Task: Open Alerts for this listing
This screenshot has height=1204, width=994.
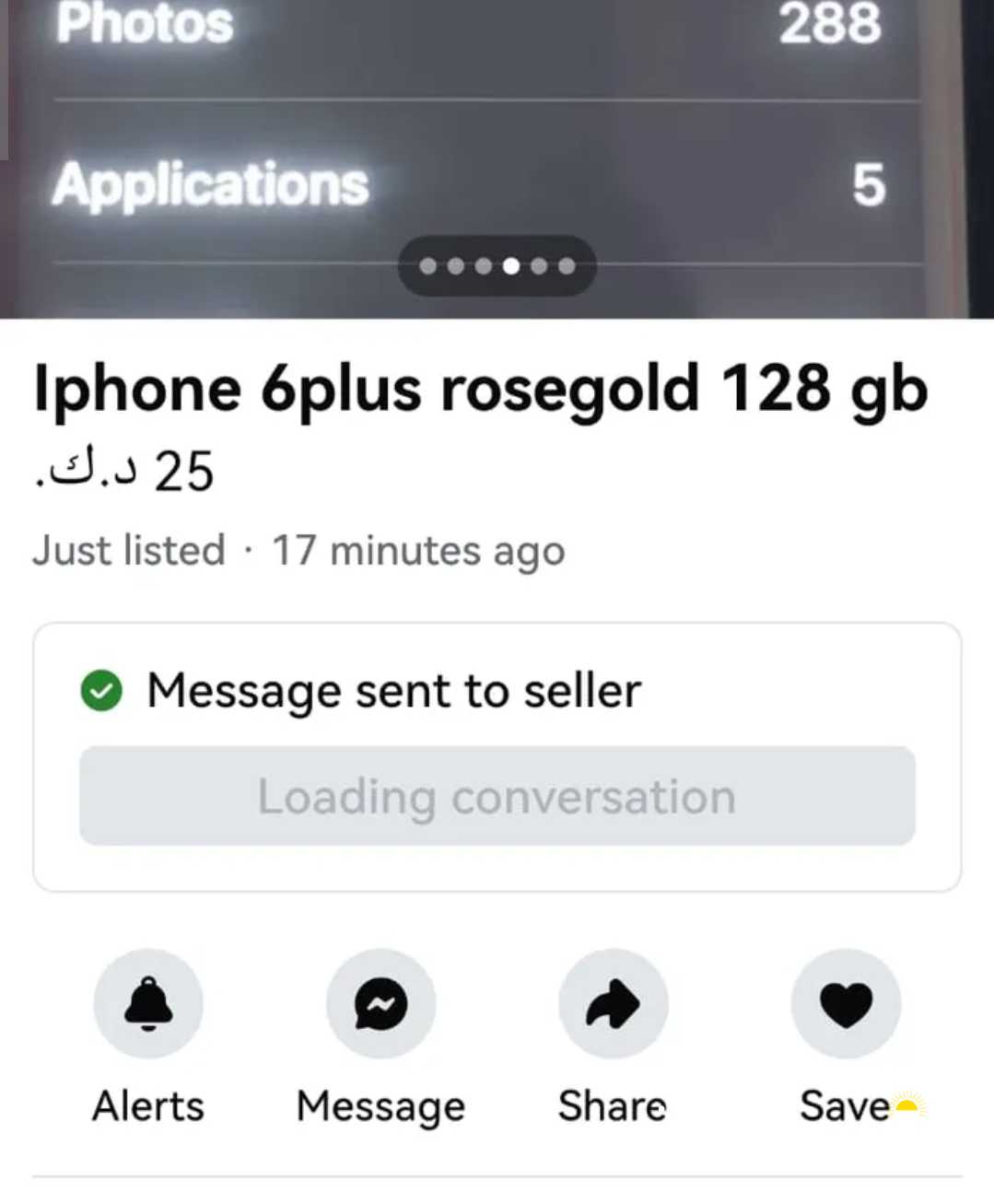Action: (148, 1004)
